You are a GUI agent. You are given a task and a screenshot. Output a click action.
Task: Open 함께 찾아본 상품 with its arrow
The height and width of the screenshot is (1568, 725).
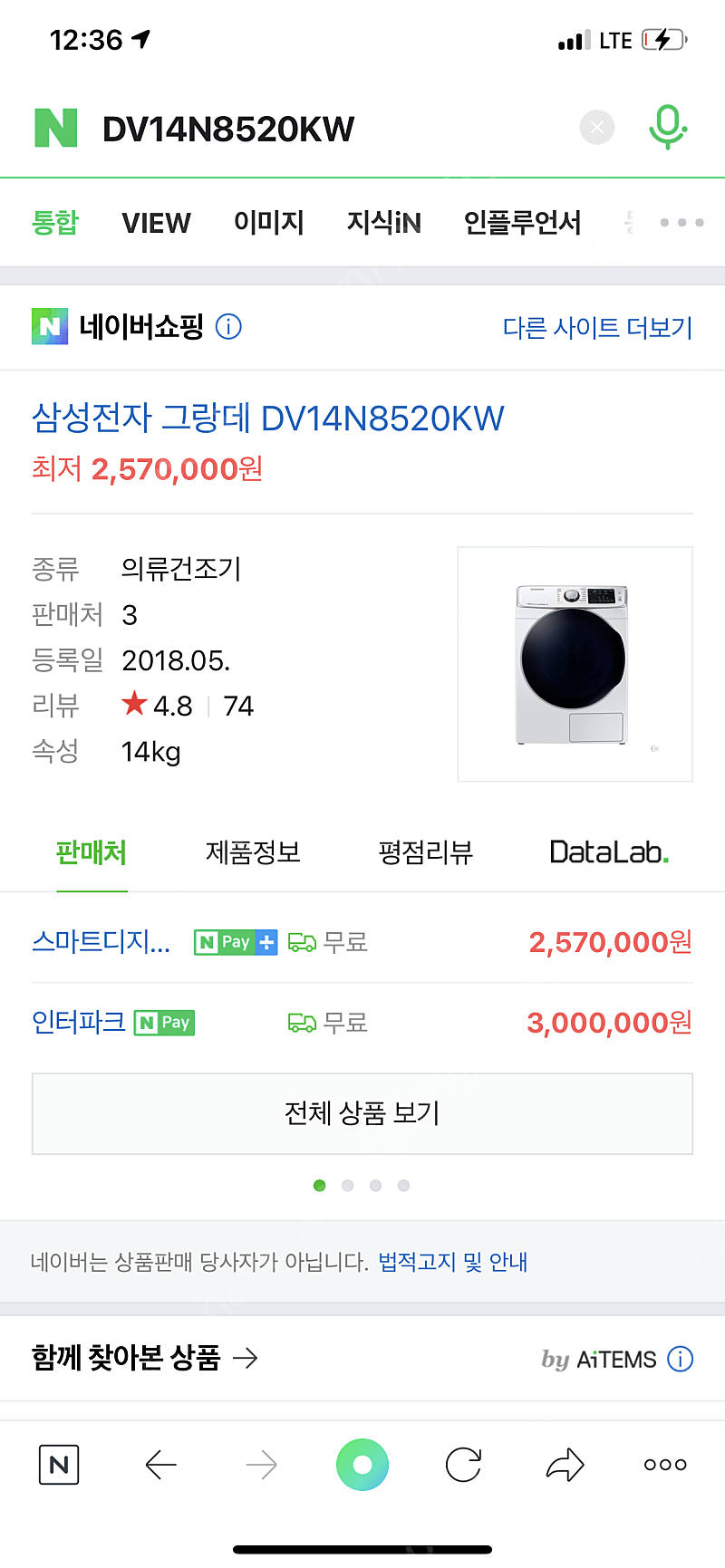point(246,1359)
